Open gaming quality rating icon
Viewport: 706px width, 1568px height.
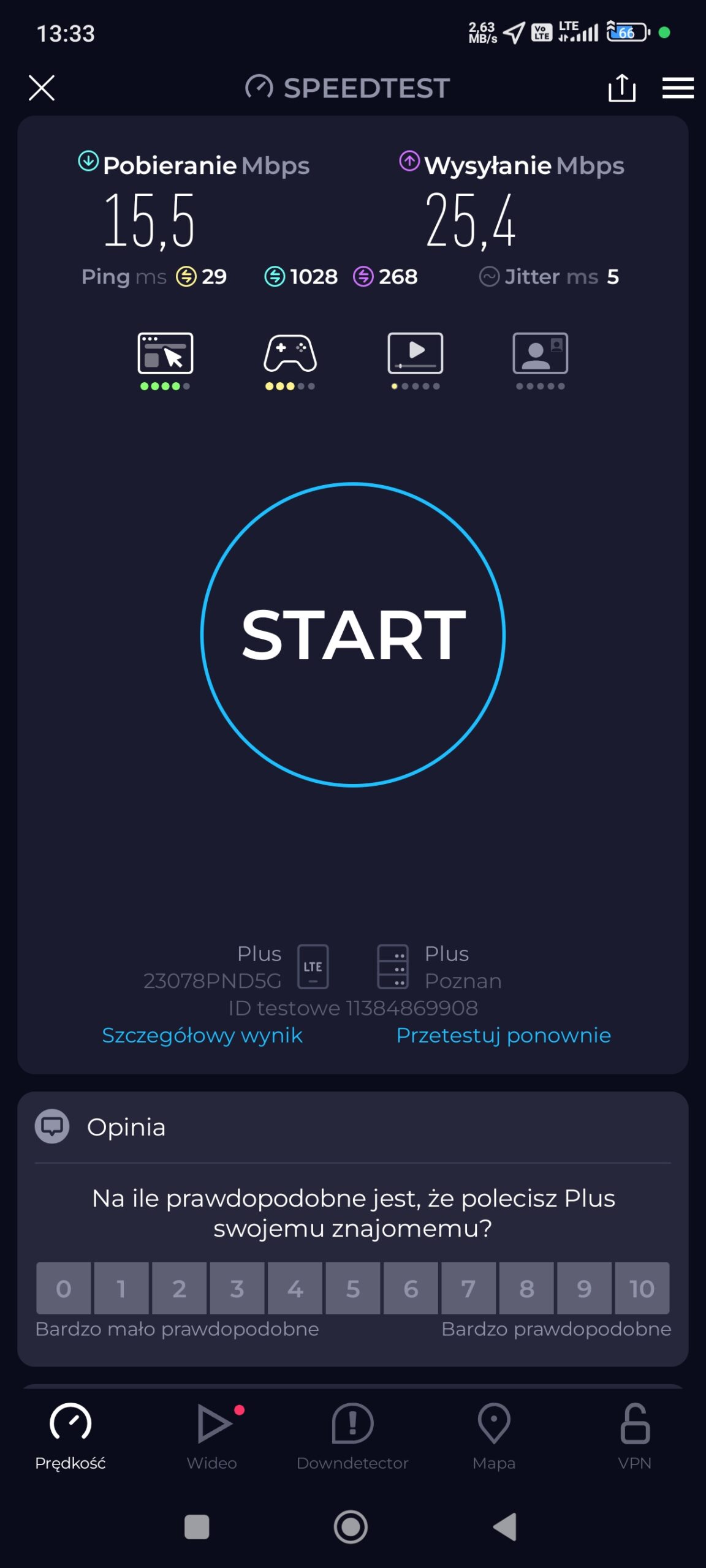(x=290, y=354)
